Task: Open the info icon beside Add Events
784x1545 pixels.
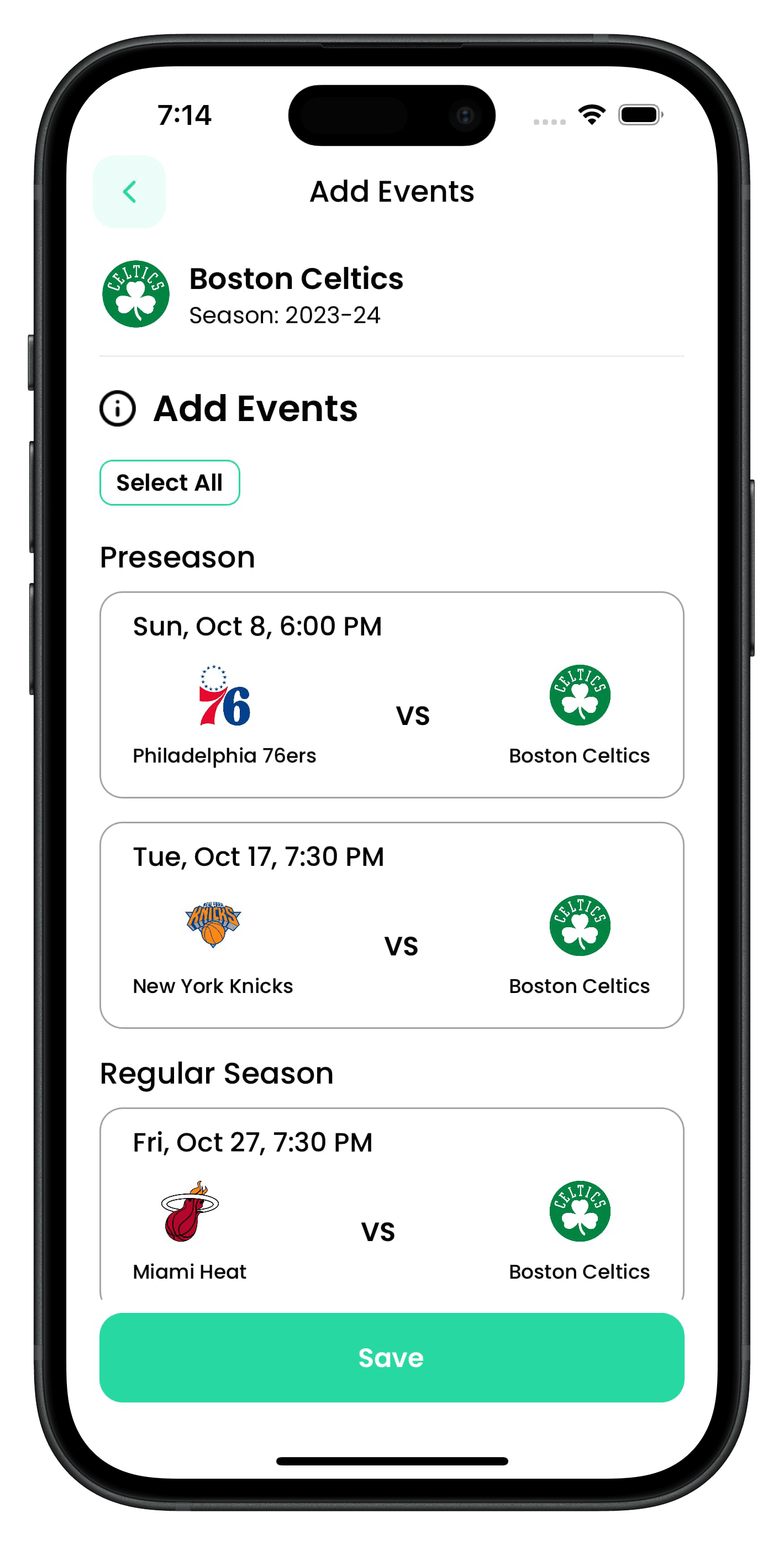Action: [x=118, y=408]
